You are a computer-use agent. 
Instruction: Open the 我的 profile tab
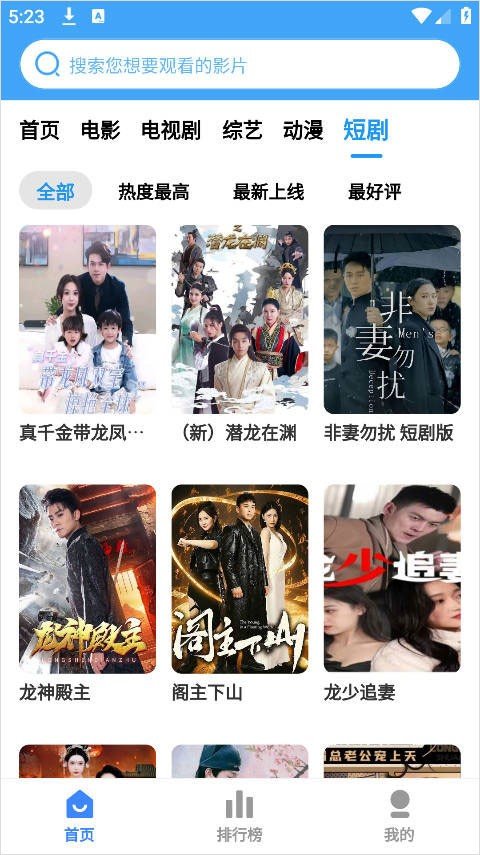coord(399,816)
